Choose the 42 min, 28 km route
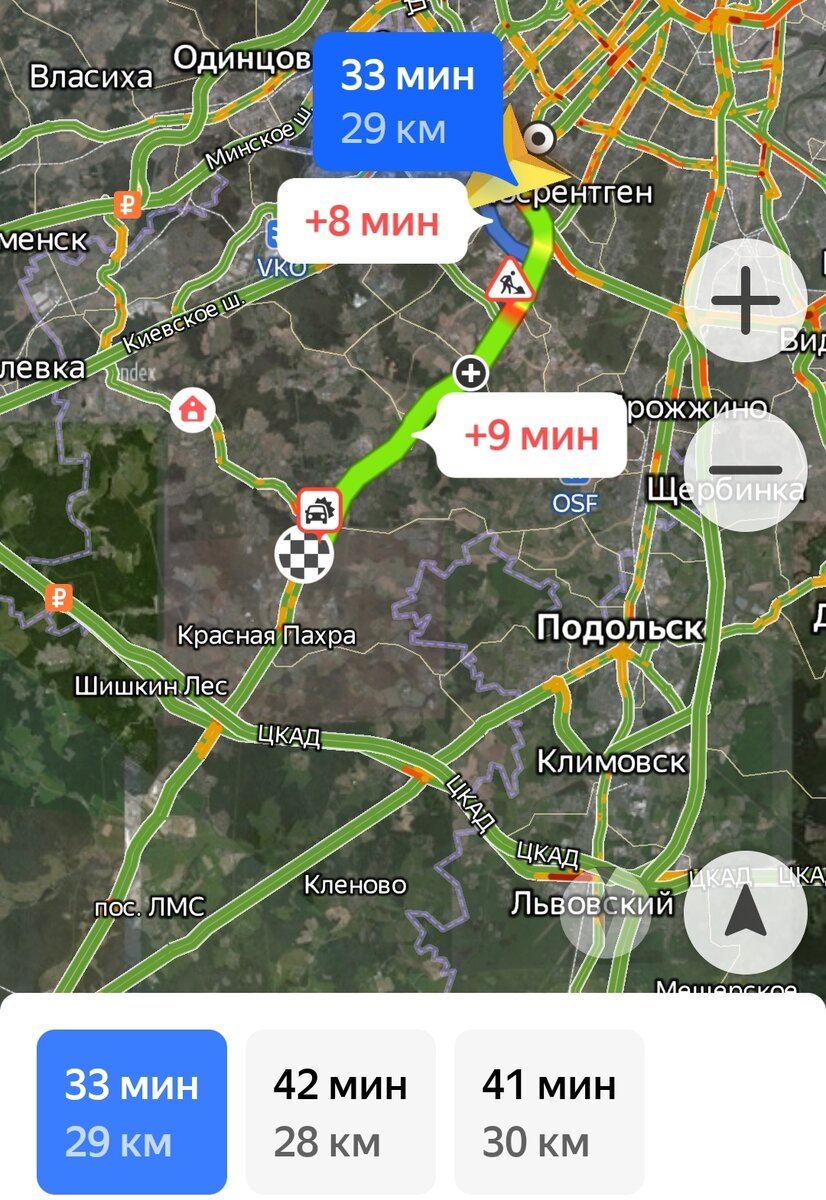 (341, 1112)
